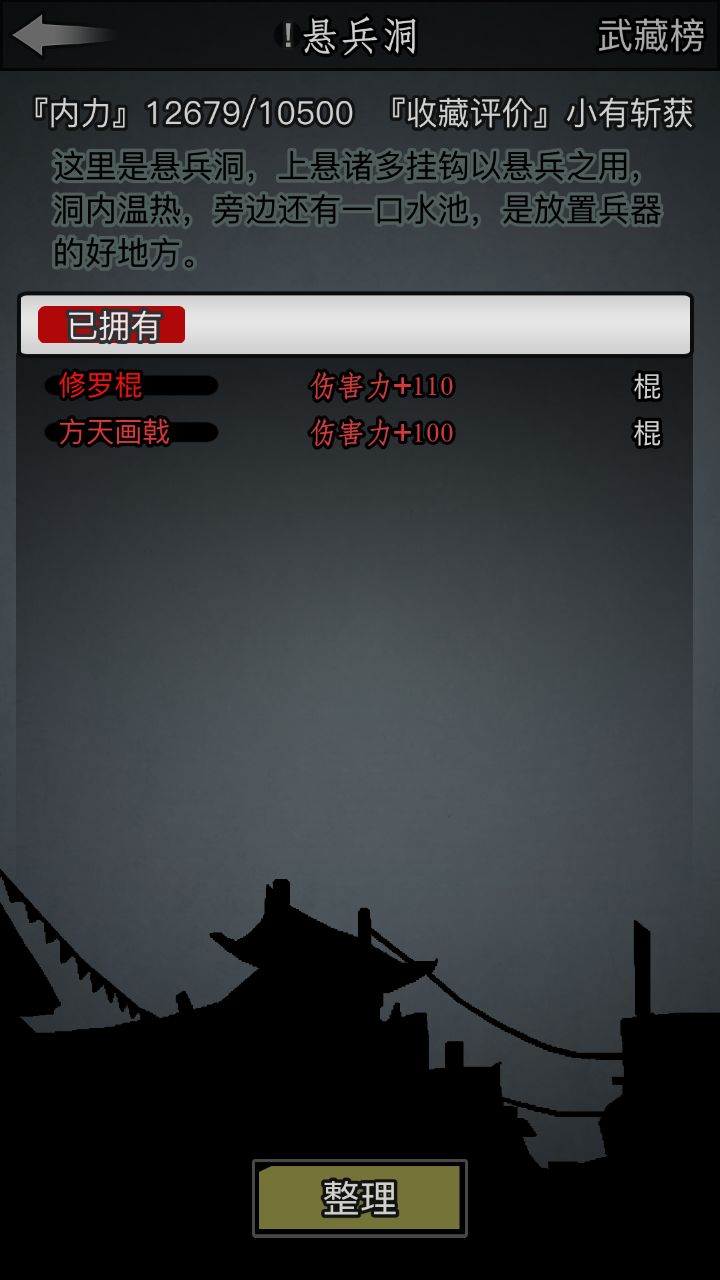Open the 武藏榜 ranking

[x=651, y=36]
